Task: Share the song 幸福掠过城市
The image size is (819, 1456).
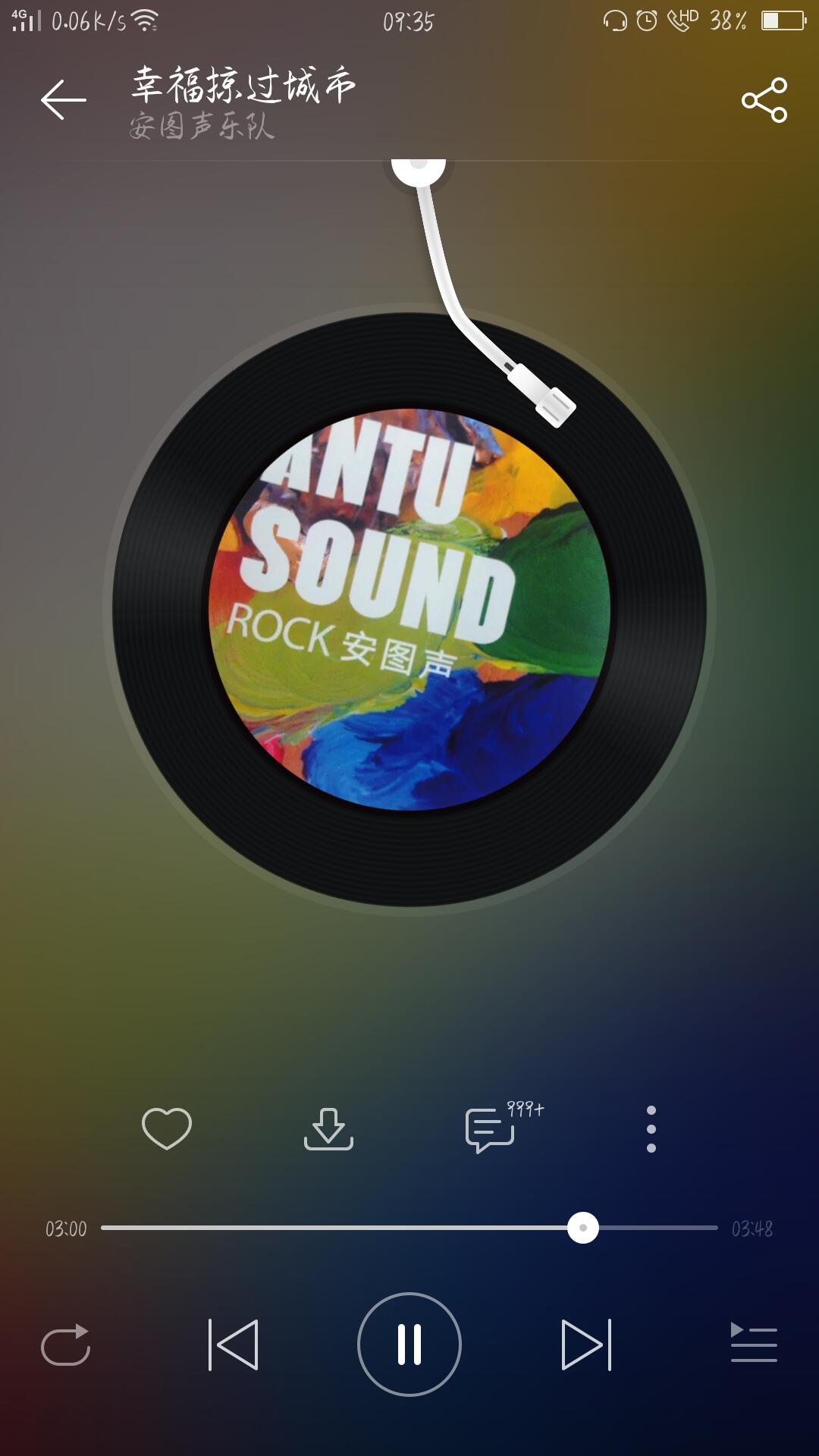Action: click(764, 99)
